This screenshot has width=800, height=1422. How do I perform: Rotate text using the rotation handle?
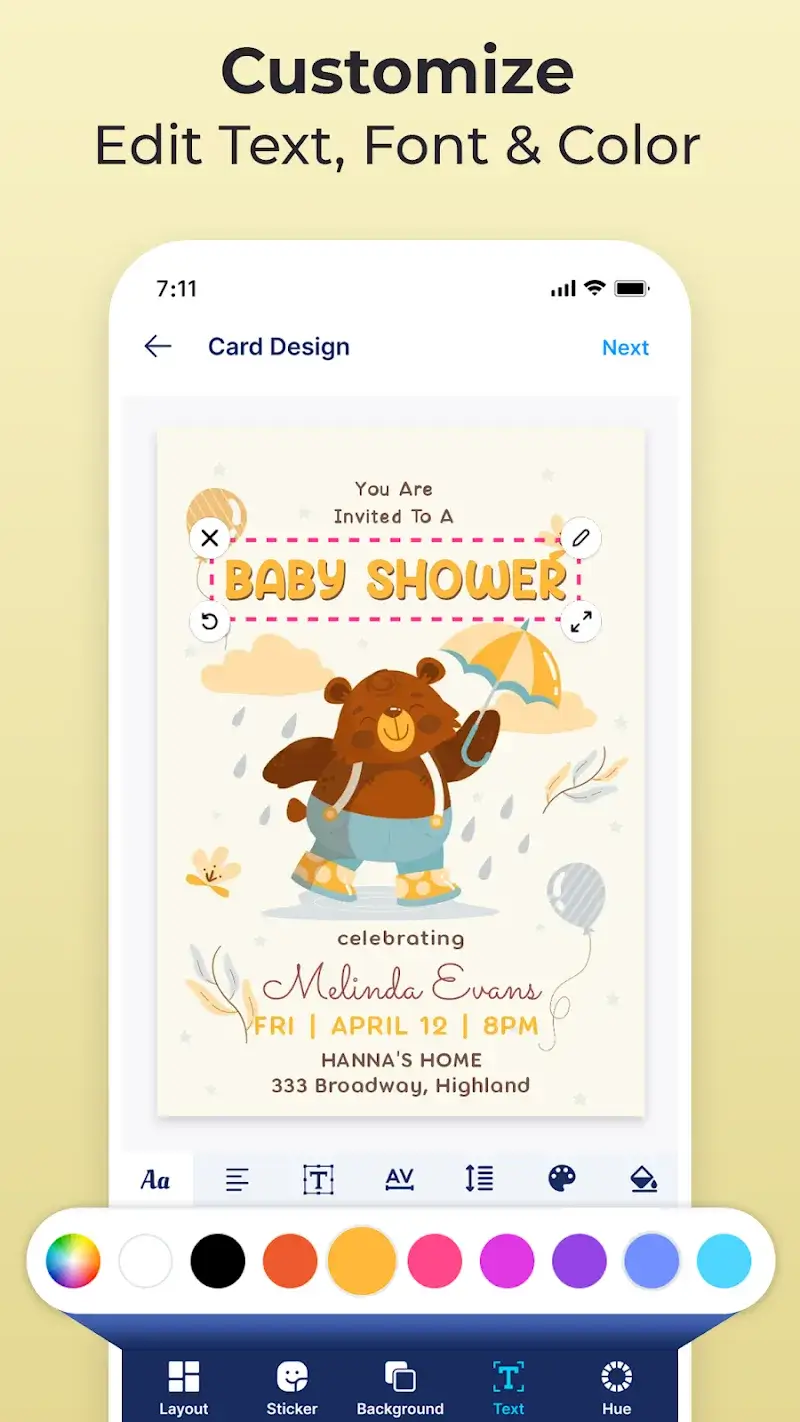click(209, 622)
